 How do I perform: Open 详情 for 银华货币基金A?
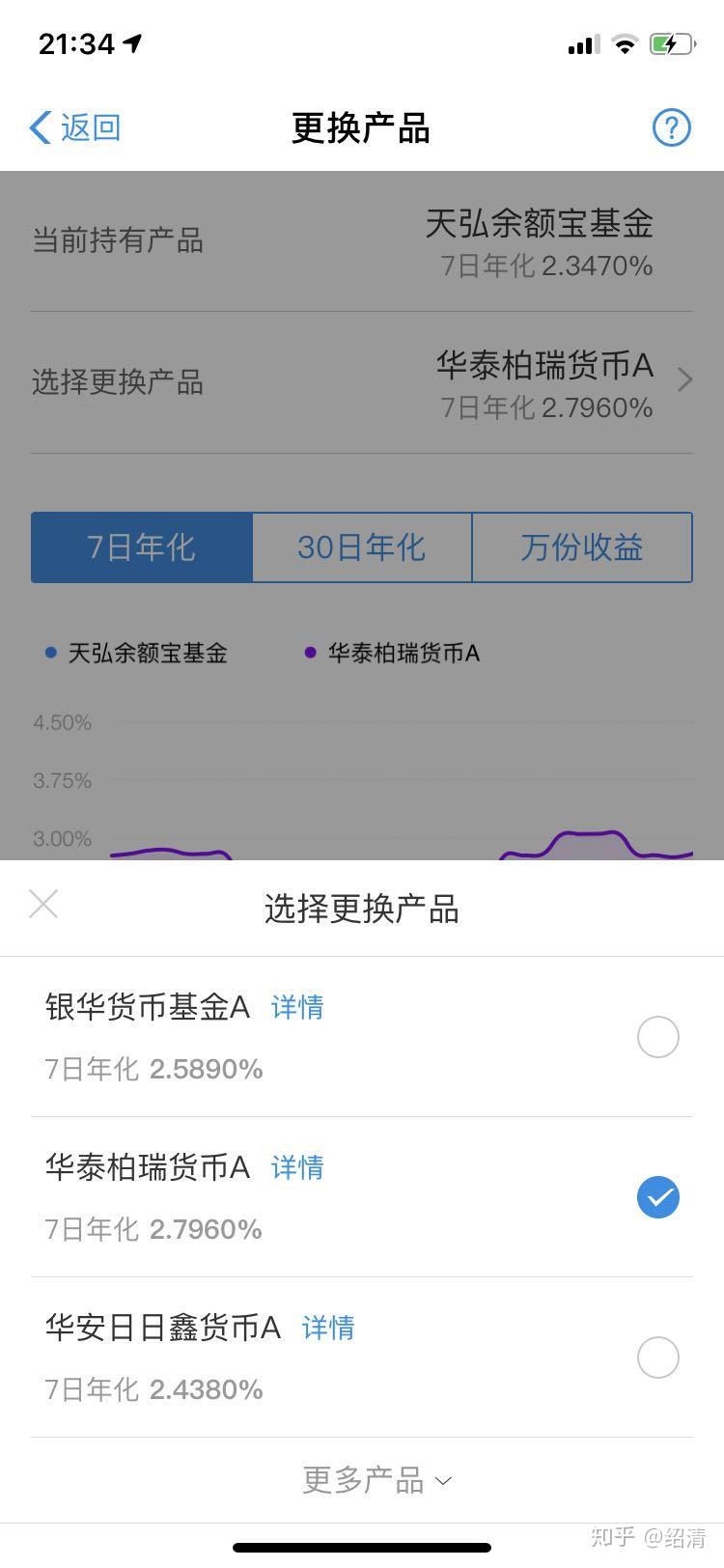click(297, 1007)
